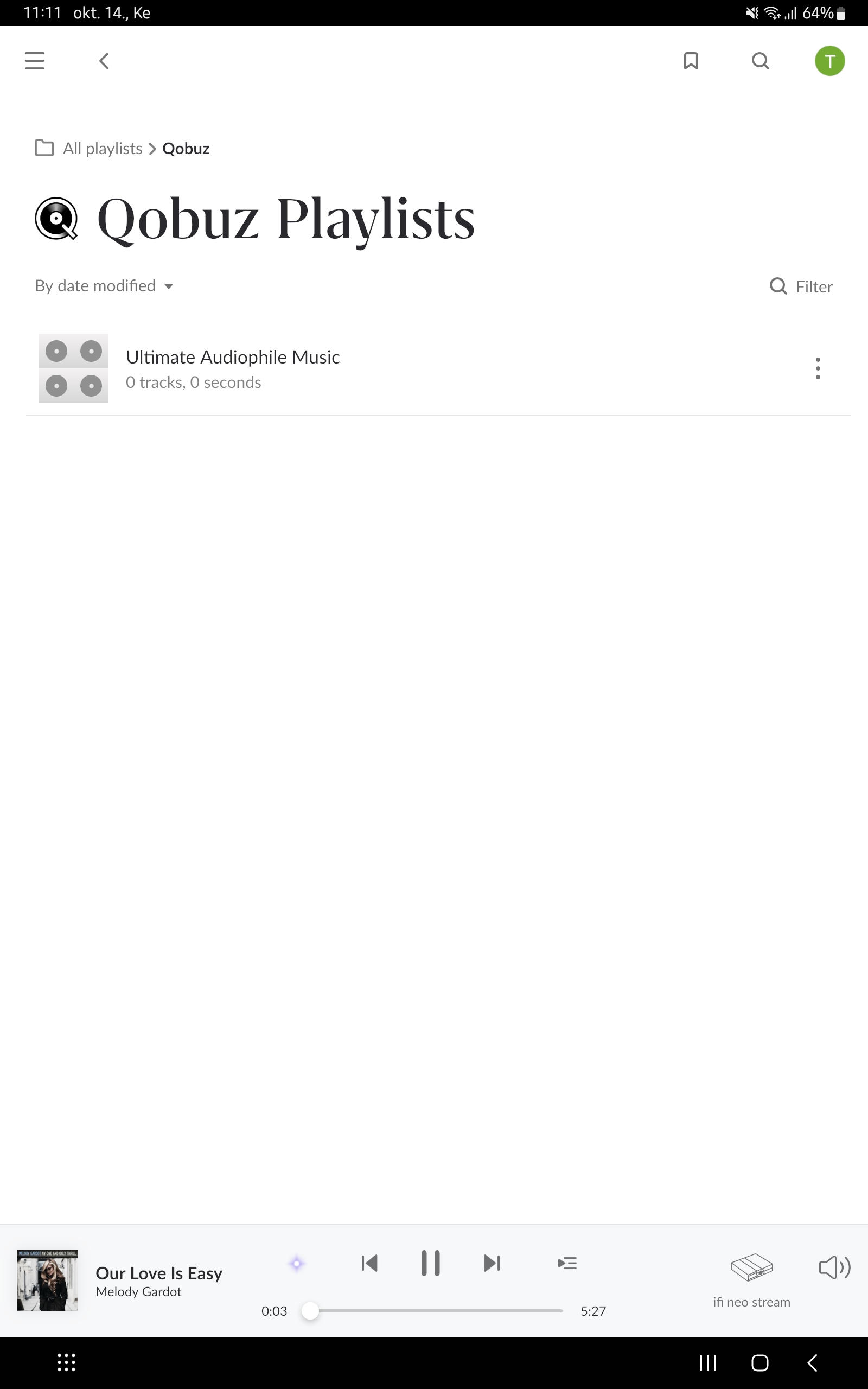868x1389 pixels.
Task: Open now playing for Our Love Is Easy
Action: pos(158,1275)
